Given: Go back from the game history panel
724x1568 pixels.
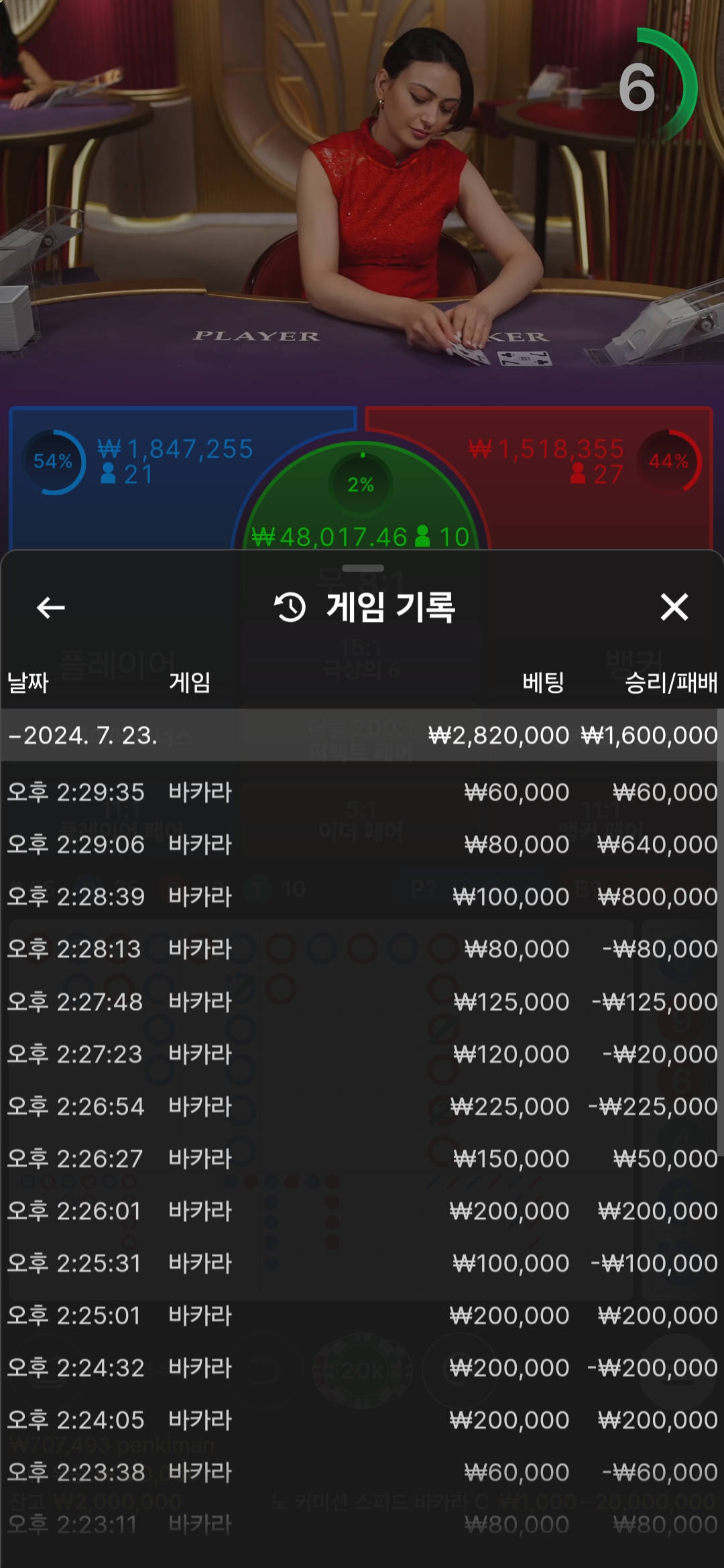Looking at the screenshot, I should point(50,608).
